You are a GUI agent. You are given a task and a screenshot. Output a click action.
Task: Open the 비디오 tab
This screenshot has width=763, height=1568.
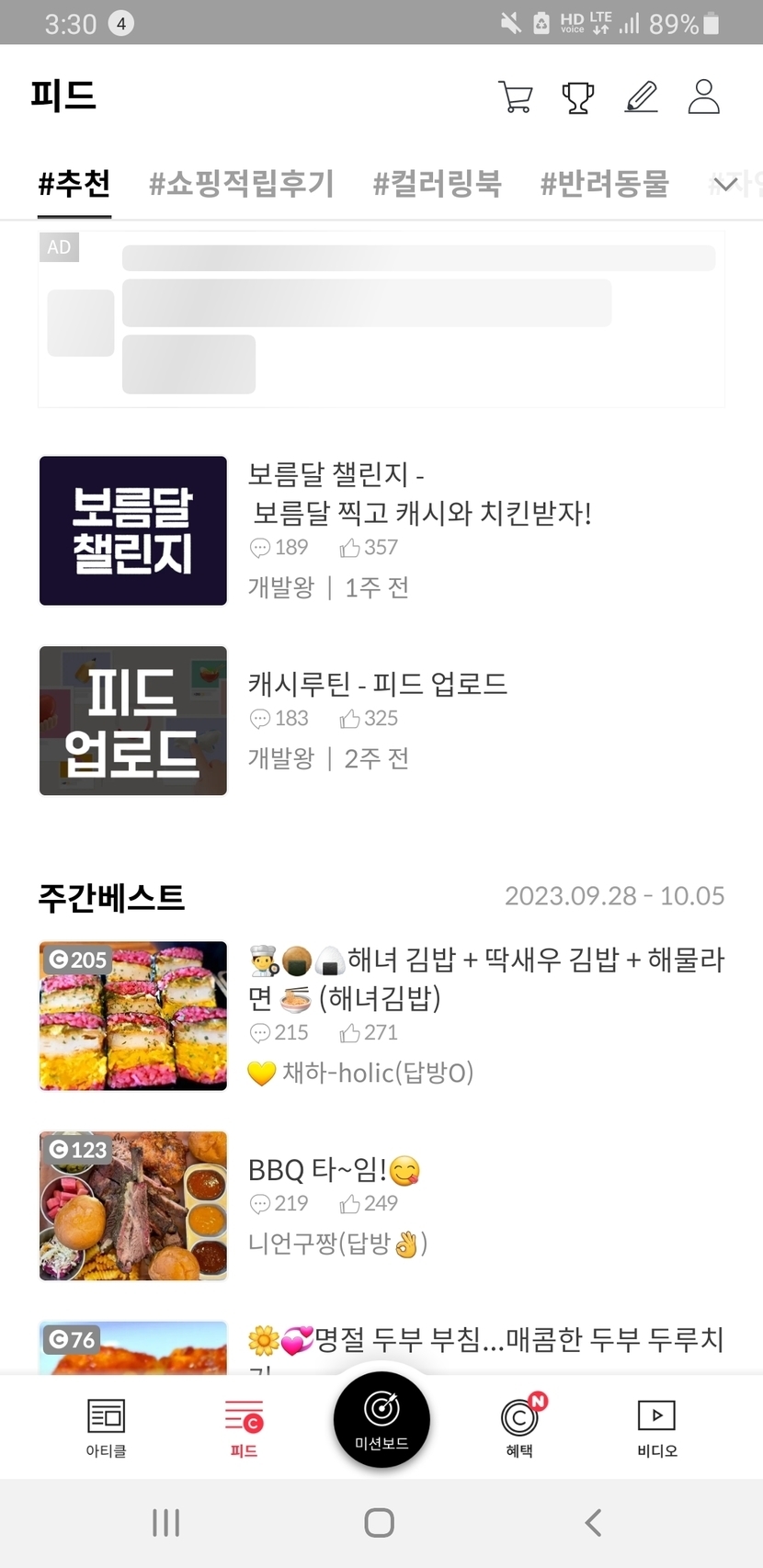pos(656,1426)
